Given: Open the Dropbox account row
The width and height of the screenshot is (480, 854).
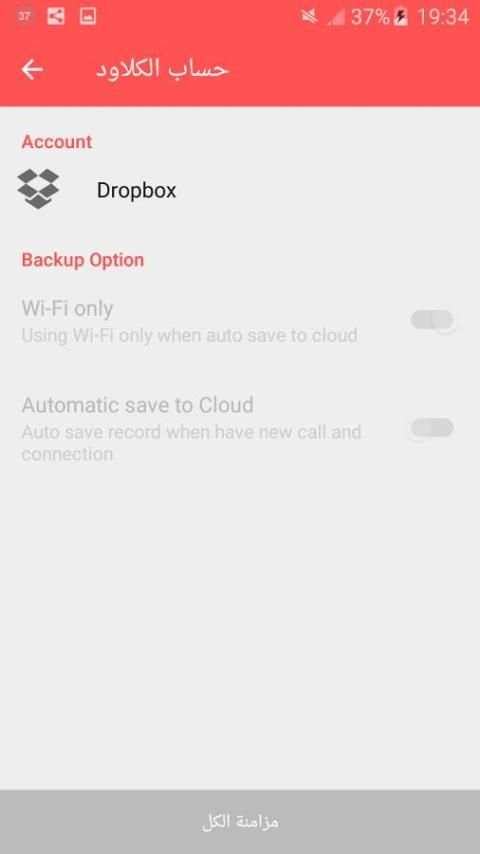Looking at the screenshot, I should [240, 190].
